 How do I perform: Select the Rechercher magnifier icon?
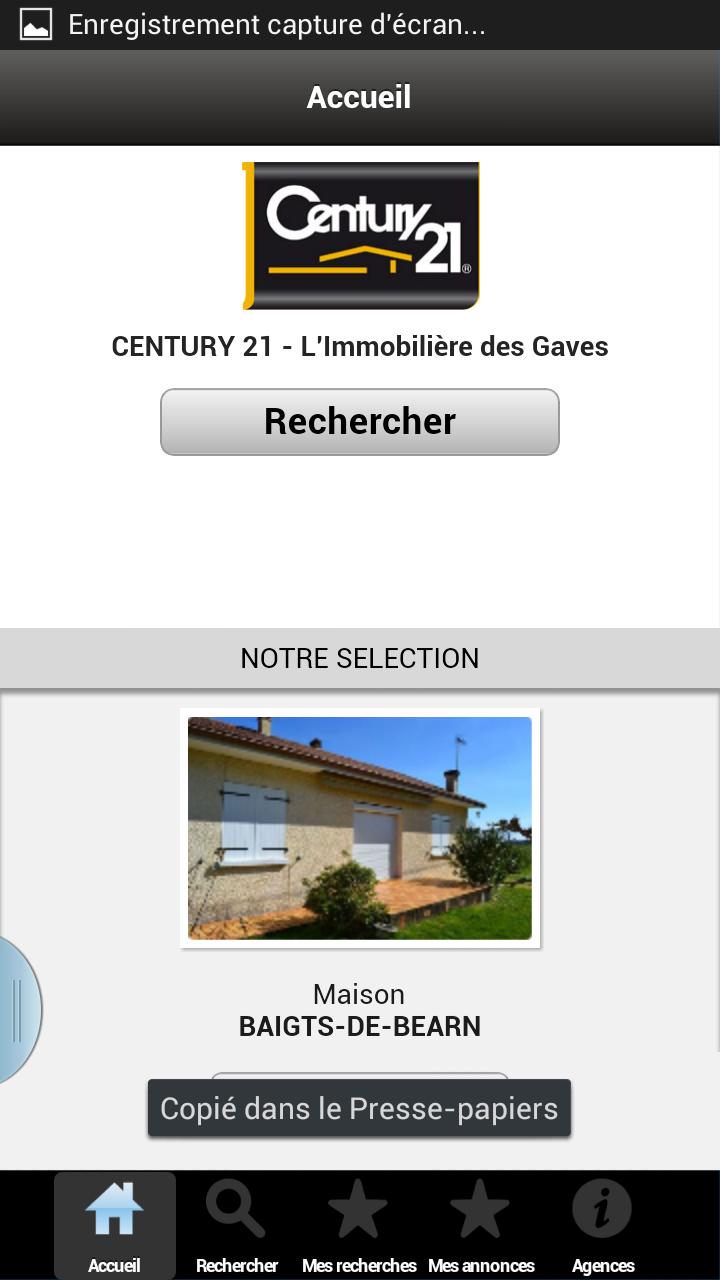pos(236,1207)
